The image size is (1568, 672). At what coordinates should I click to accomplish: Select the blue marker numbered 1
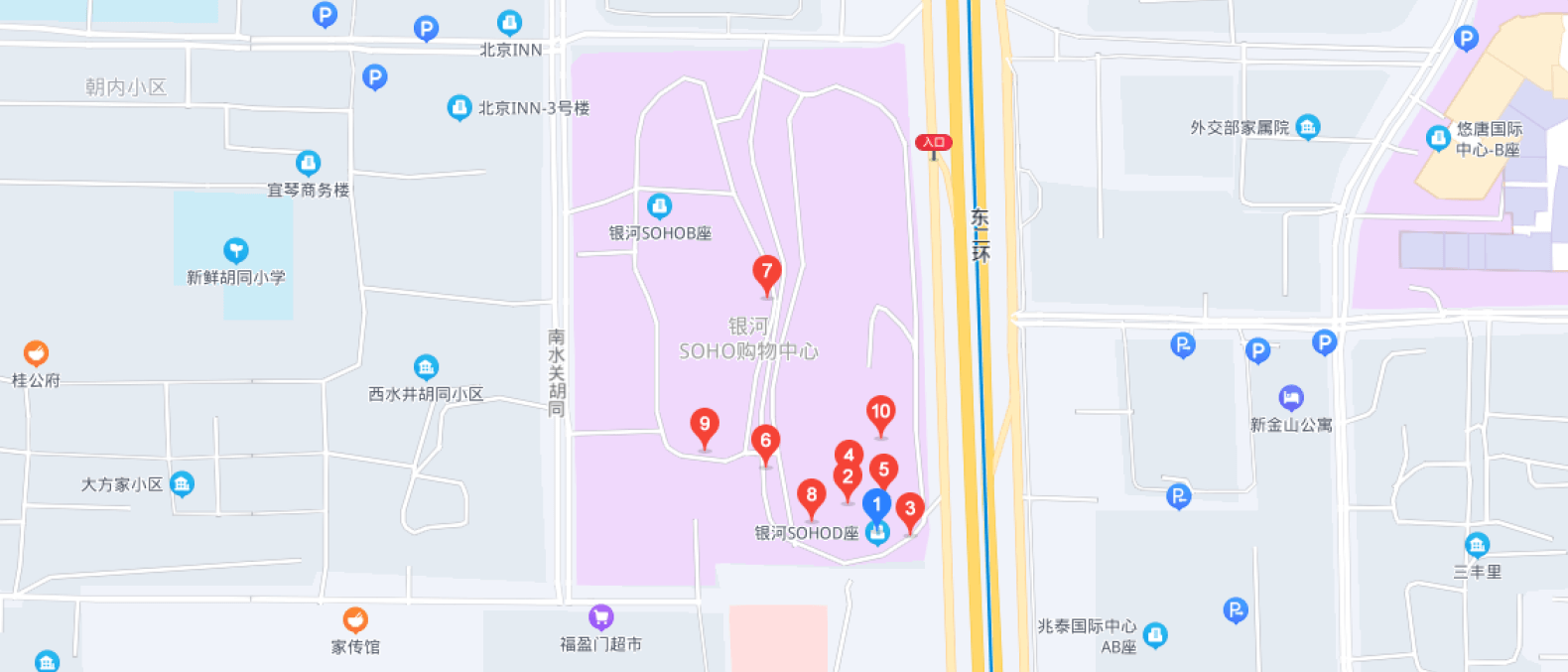pos(876,504)
